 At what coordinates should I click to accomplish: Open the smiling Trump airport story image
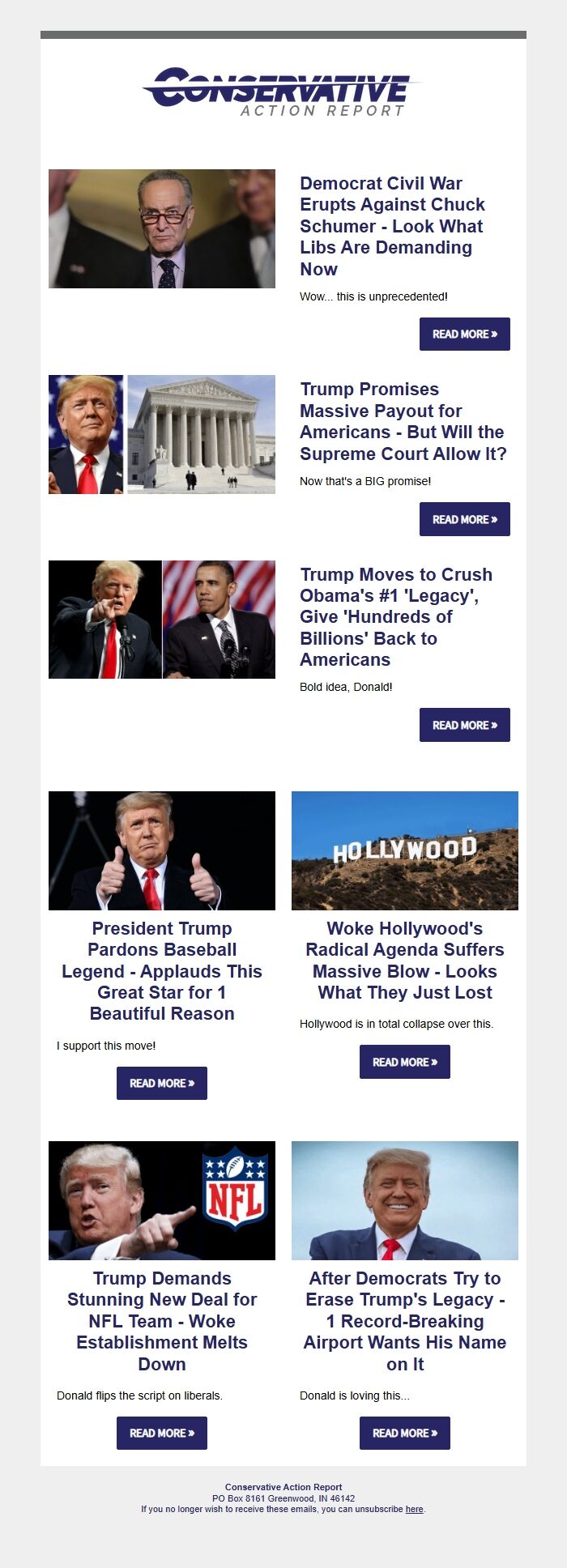[404, 1200]
